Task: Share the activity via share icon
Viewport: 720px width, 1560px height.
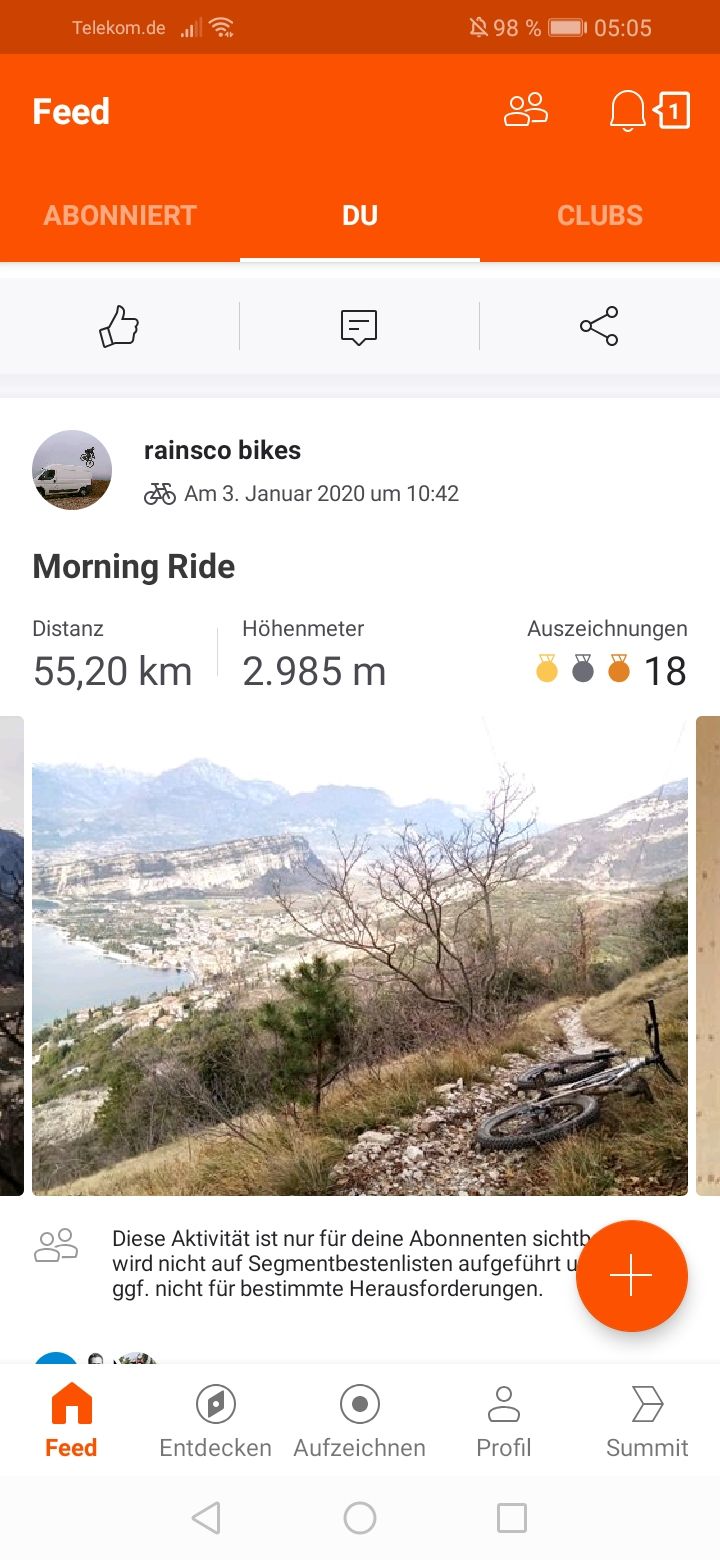Action: 599,327
